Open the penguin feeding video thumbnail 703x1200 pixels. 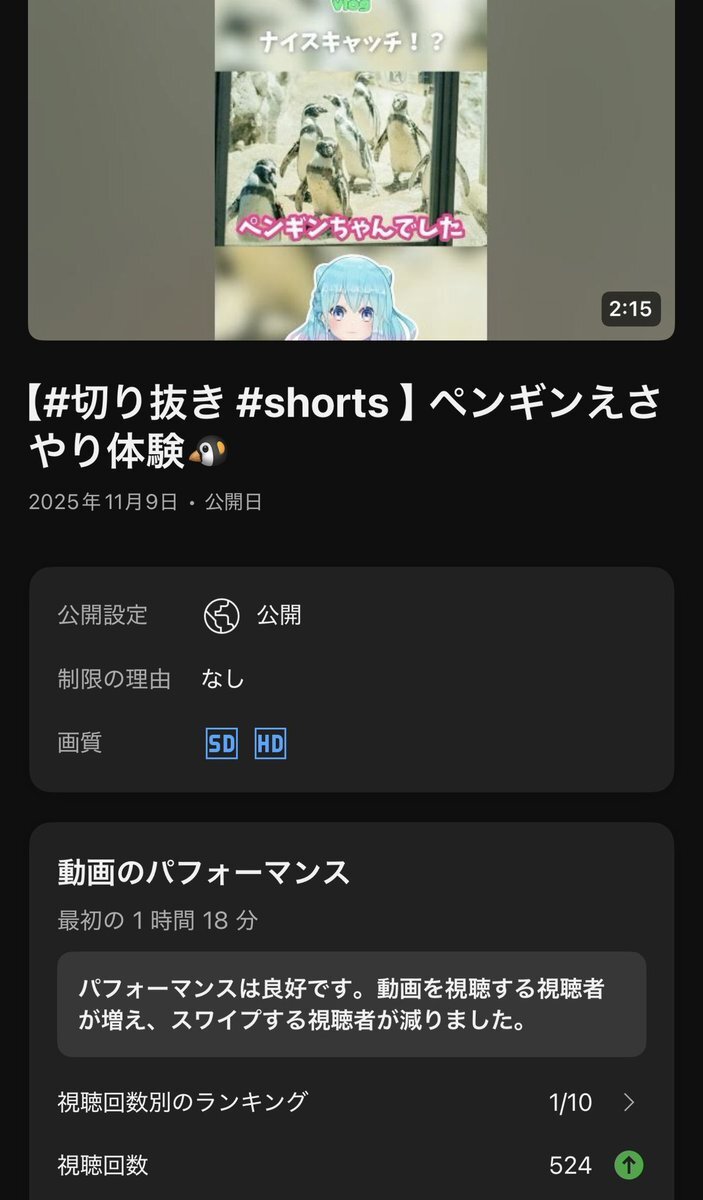(x=351, y=170)
